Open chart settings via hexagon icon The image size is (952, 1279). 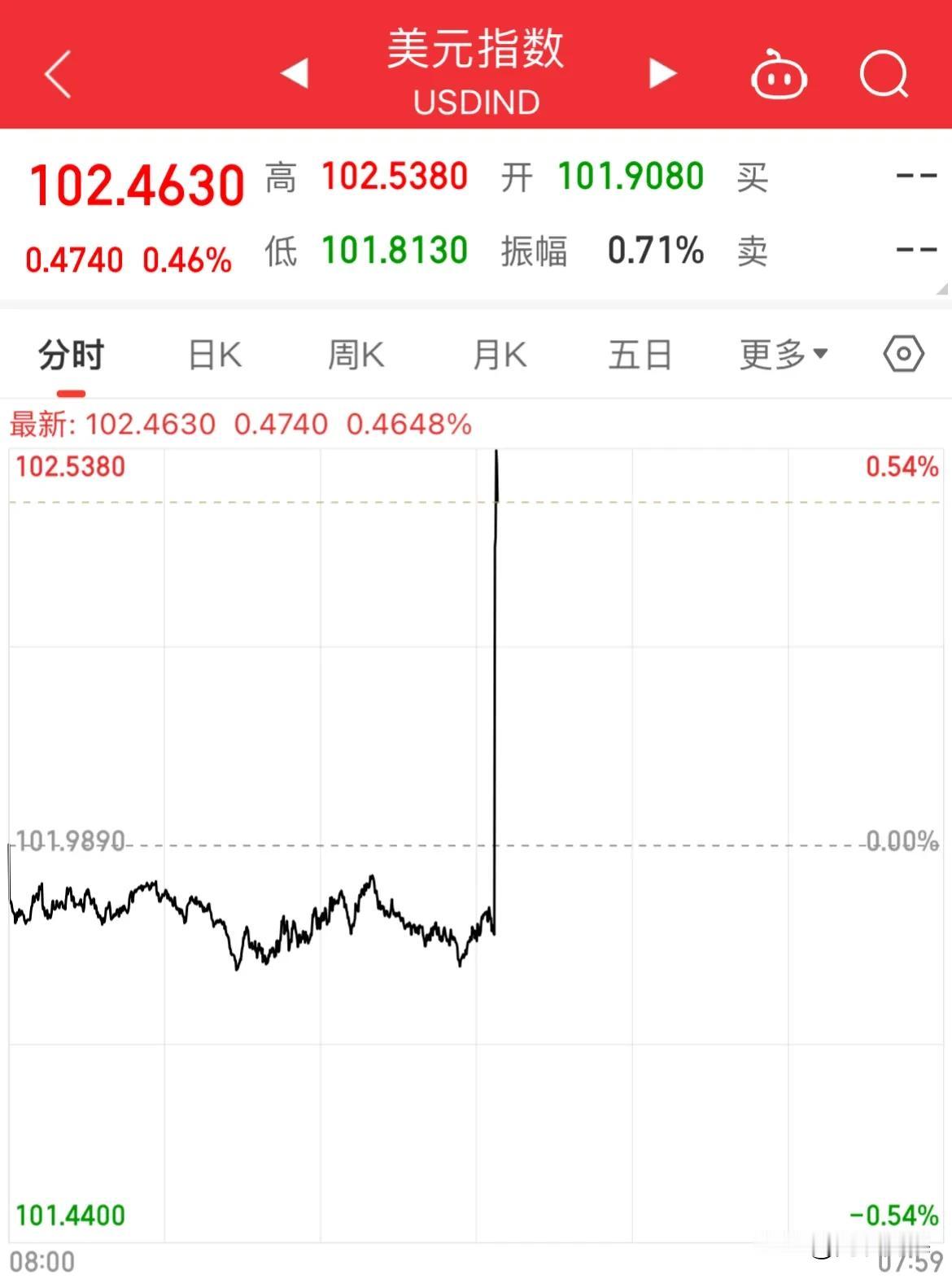coord(902,354)
